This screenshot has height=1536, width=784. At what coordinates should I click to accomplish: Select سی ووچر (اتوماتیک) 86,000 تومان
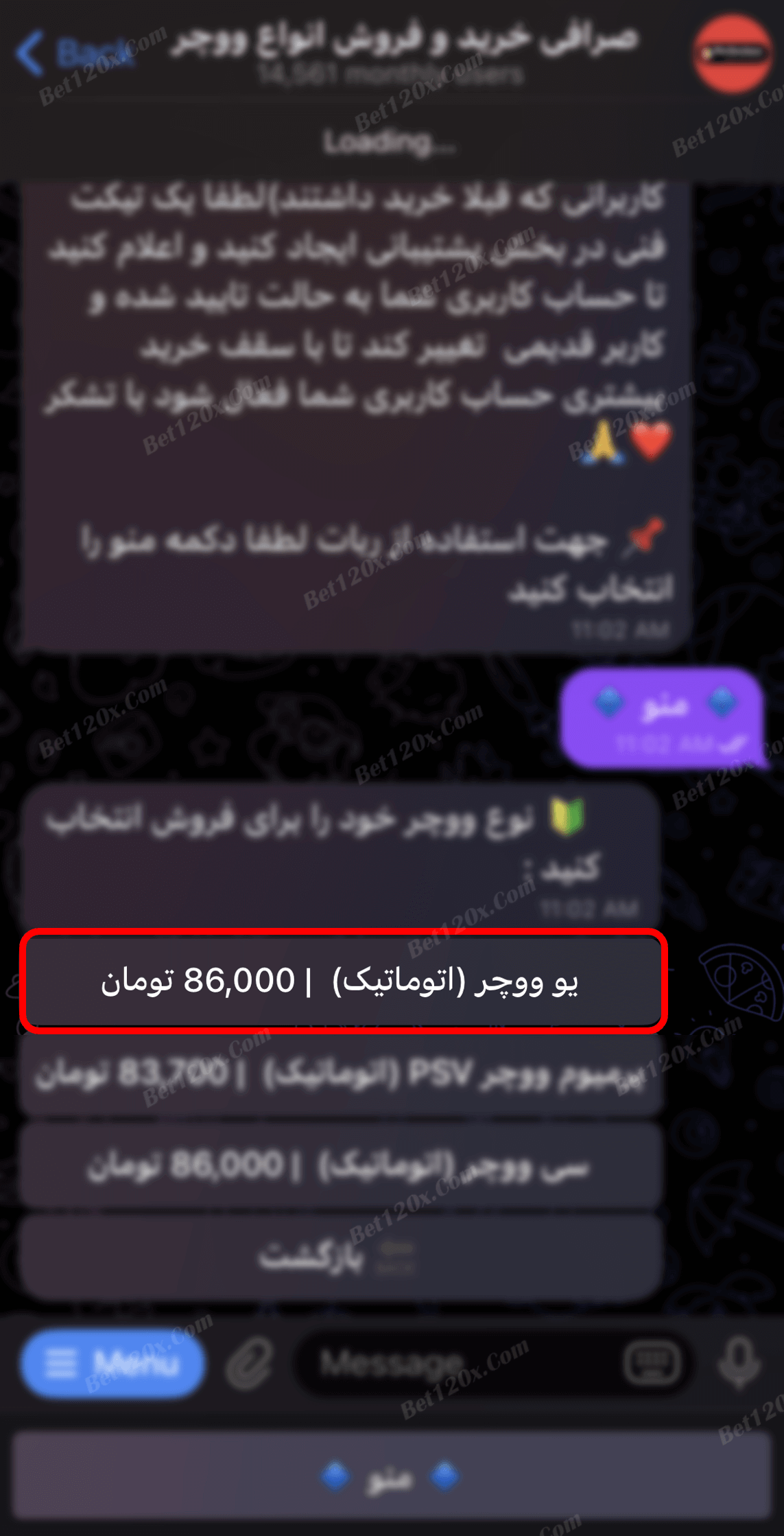[x=343, y=1165]
